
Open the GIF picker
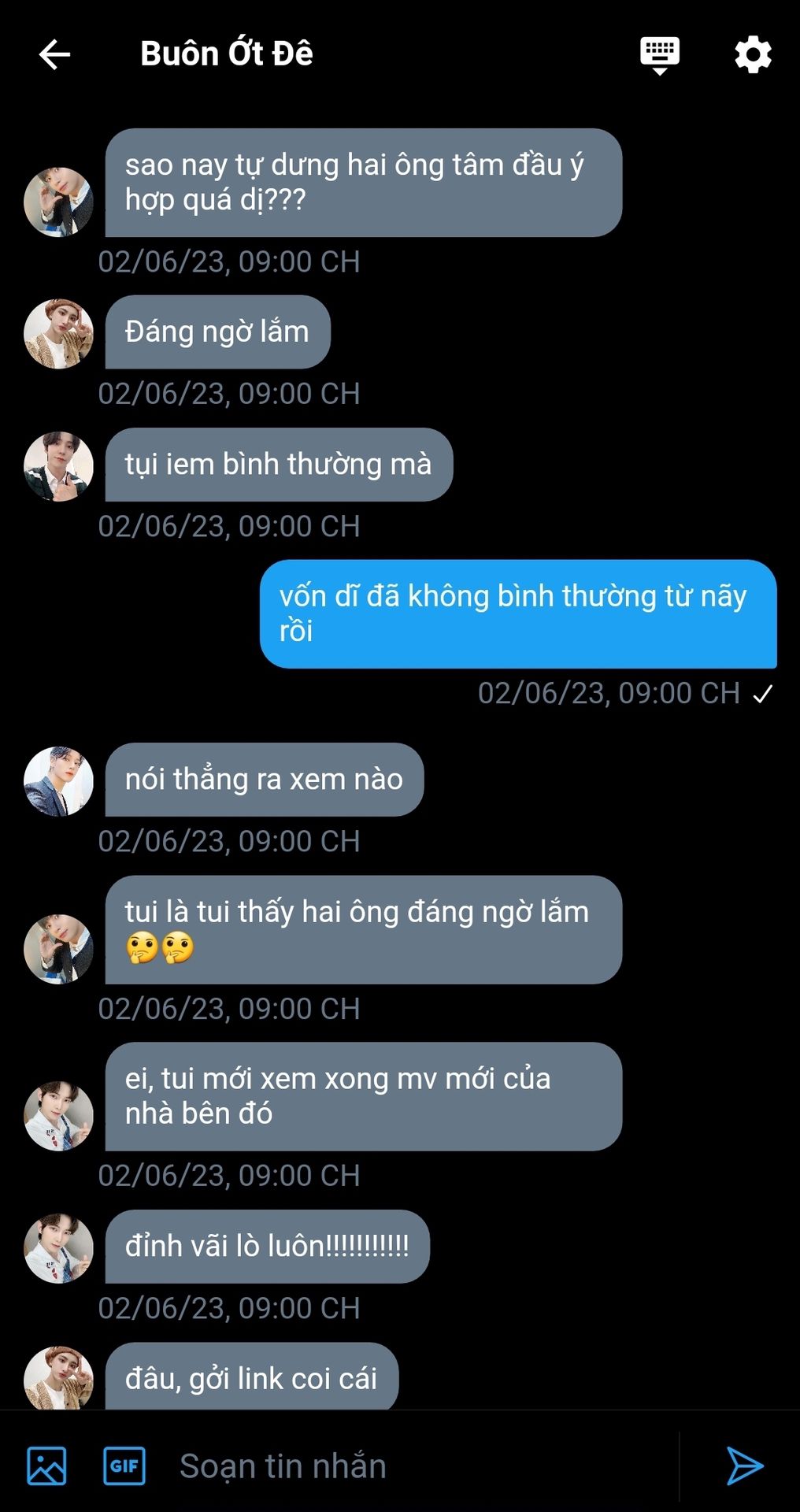(x=124, y=1466)
